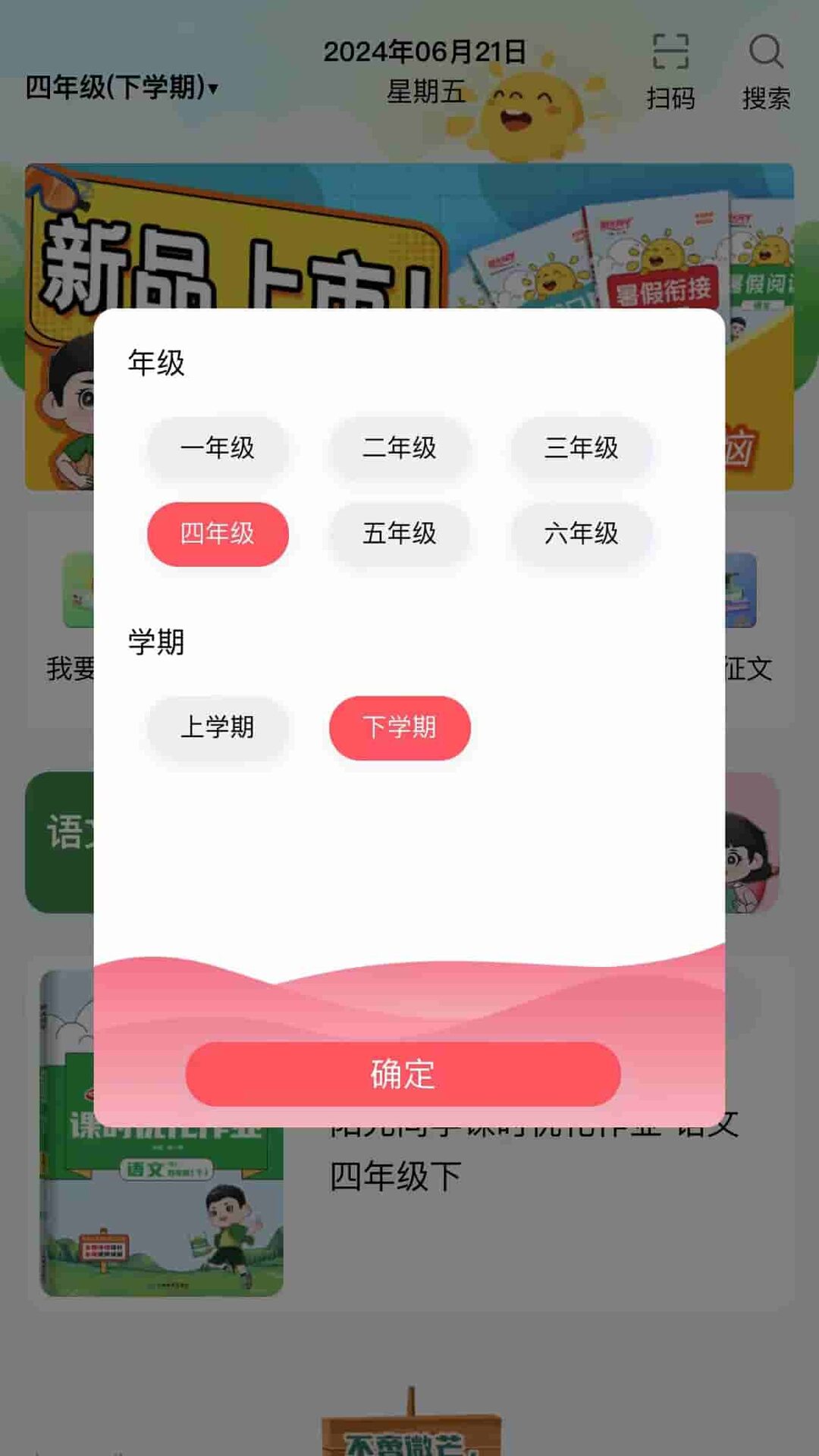Screen dimensions: 819x1456
Task: Select the 五年级 grade option
Action: 400,535
